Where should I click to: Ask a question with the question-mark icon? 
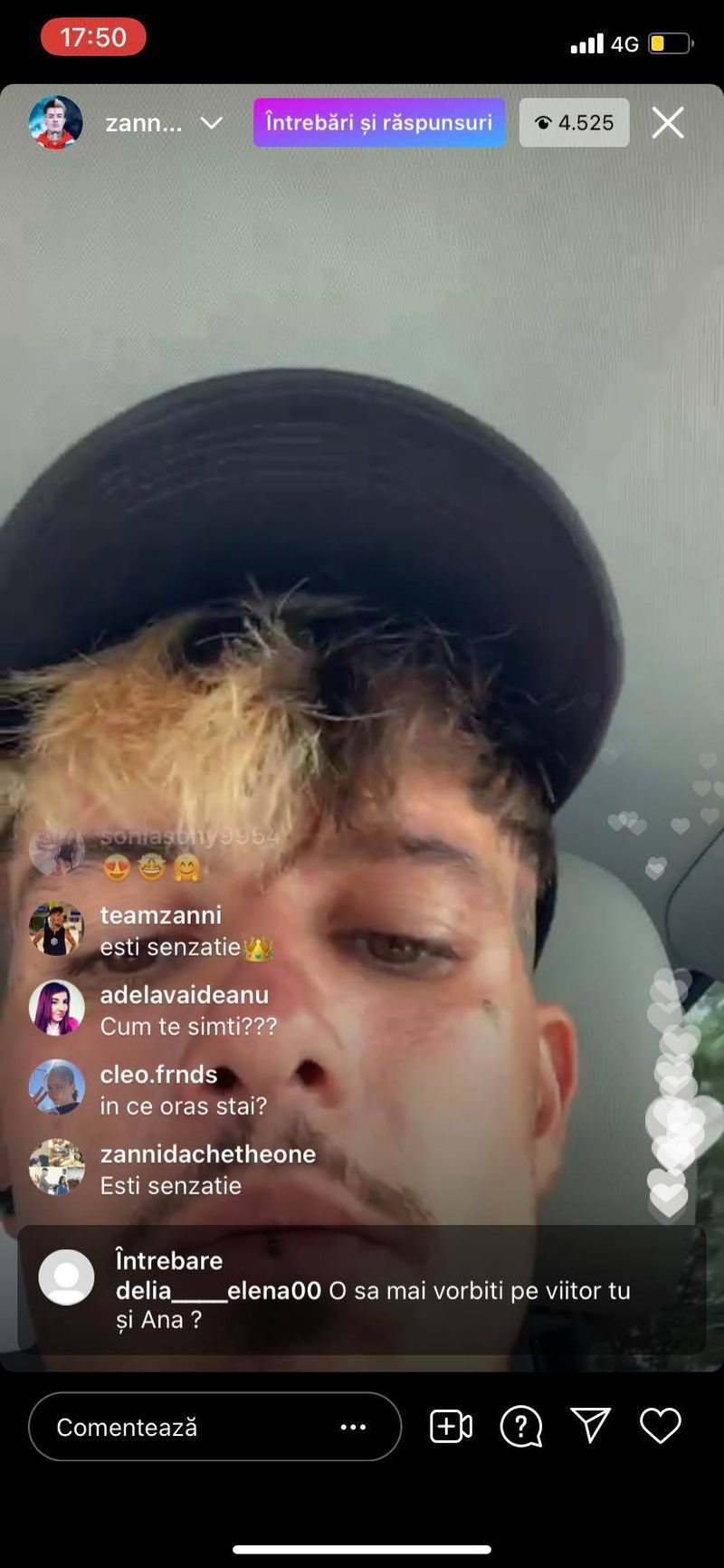(x=521, y=1427)
